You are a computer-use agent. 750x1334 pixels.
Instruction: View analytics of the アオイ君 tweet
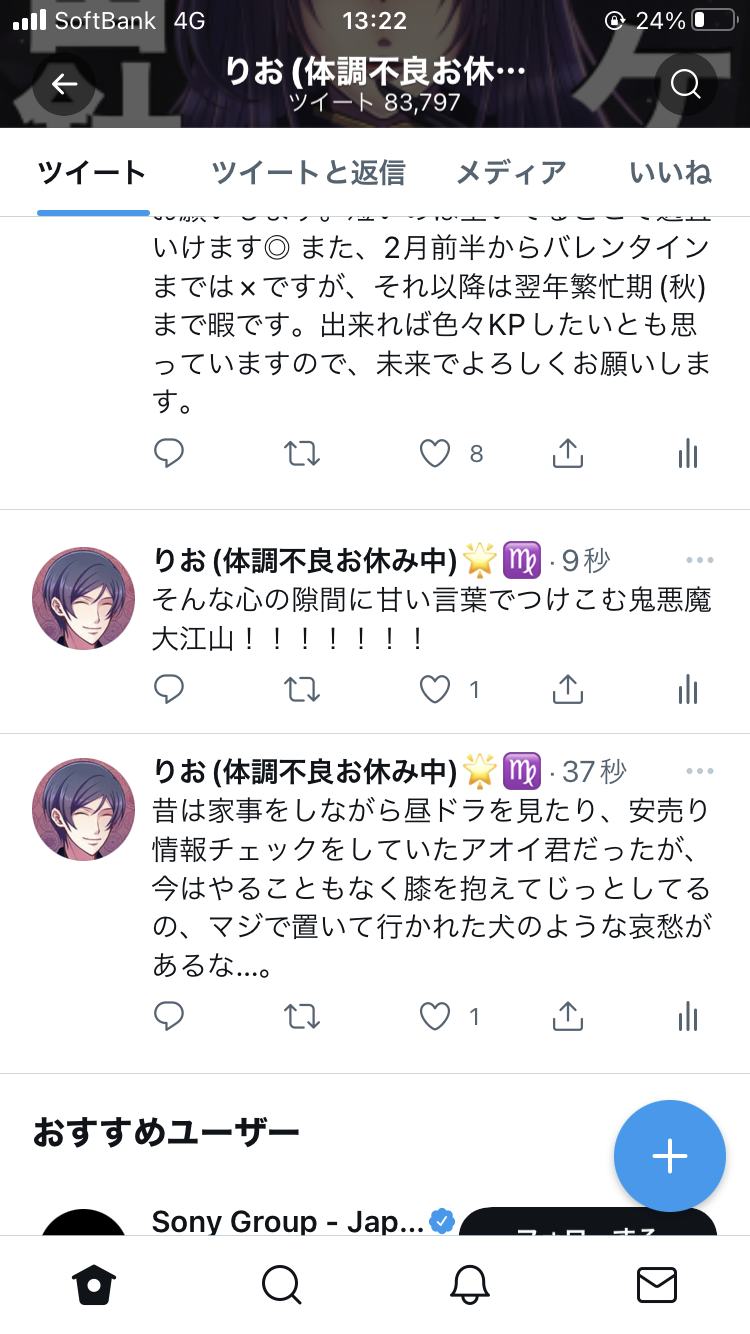pos(687,1017)
